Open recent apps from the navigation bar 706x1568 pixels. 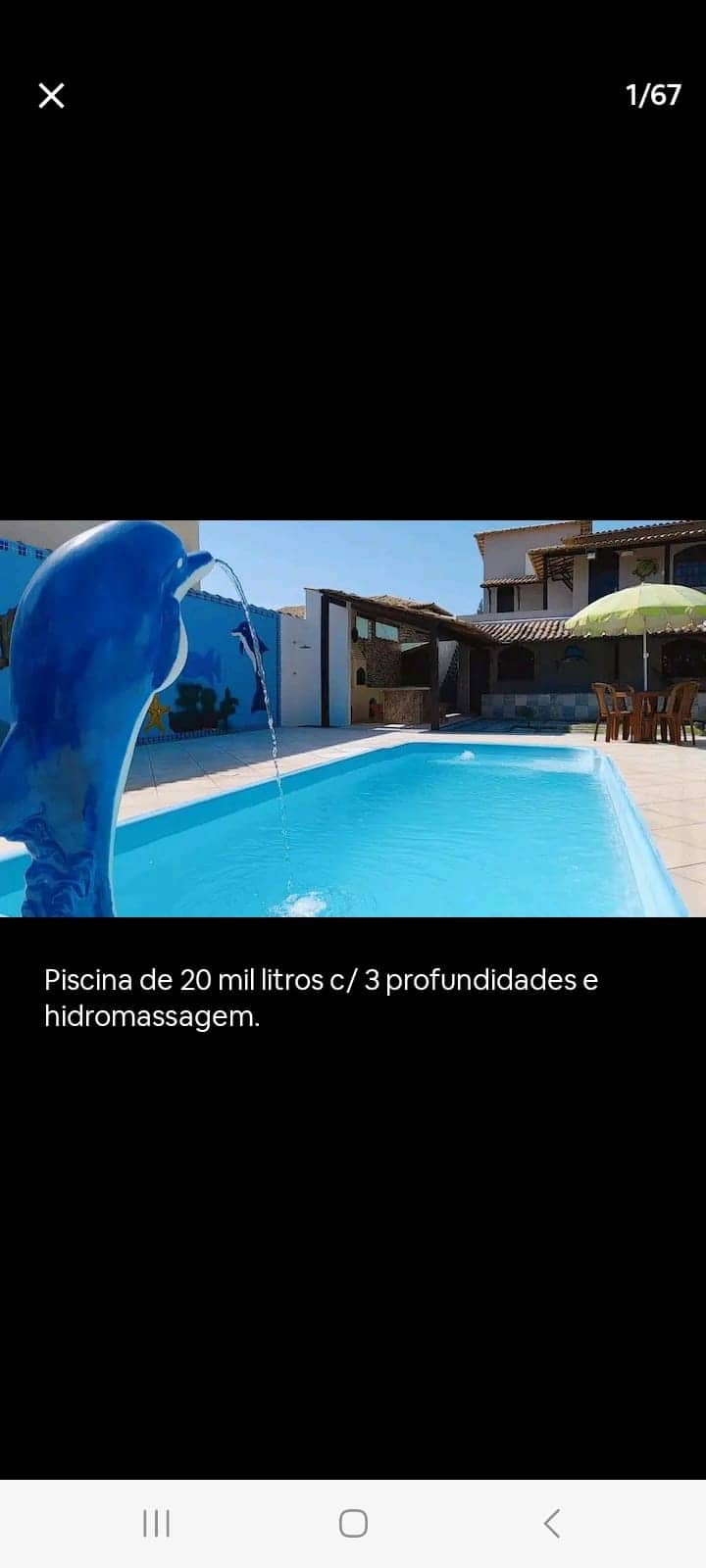(x=156, y=1523)
